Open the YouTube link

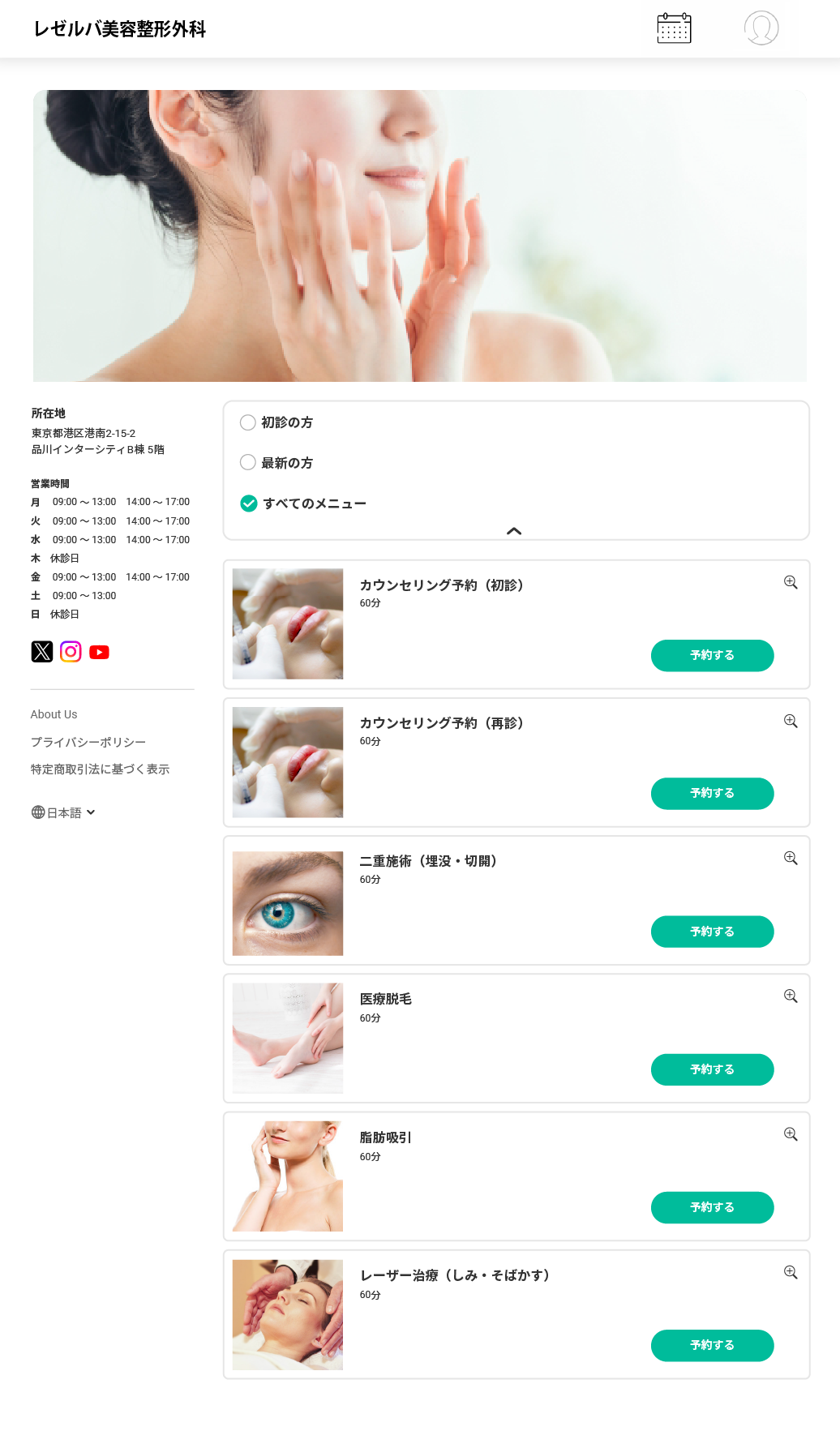click(99, 652)
